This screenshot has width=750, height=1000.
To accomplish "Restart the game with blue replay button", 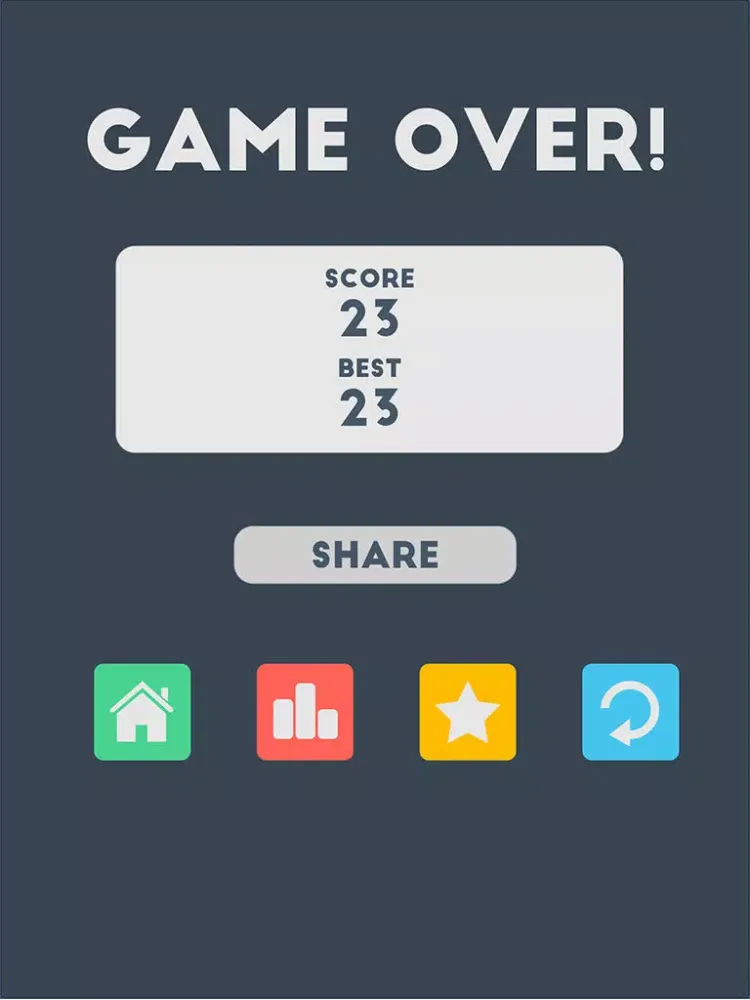I will coord(630,712).
